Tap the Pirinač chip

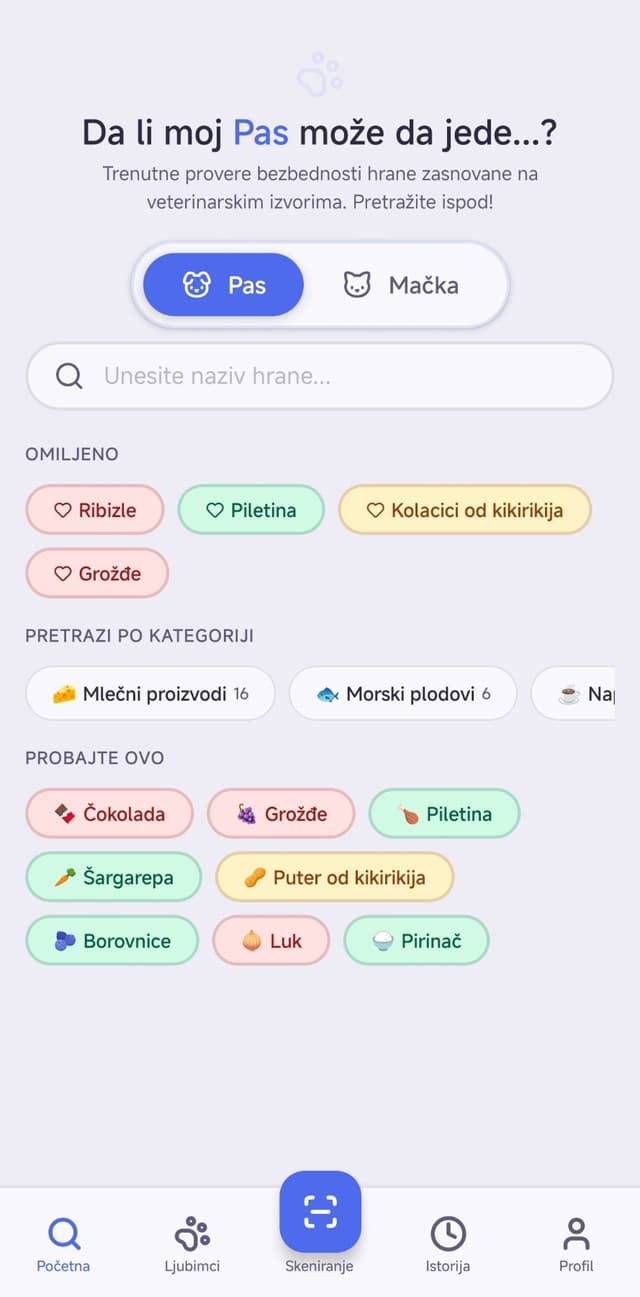tap(416, 941)
